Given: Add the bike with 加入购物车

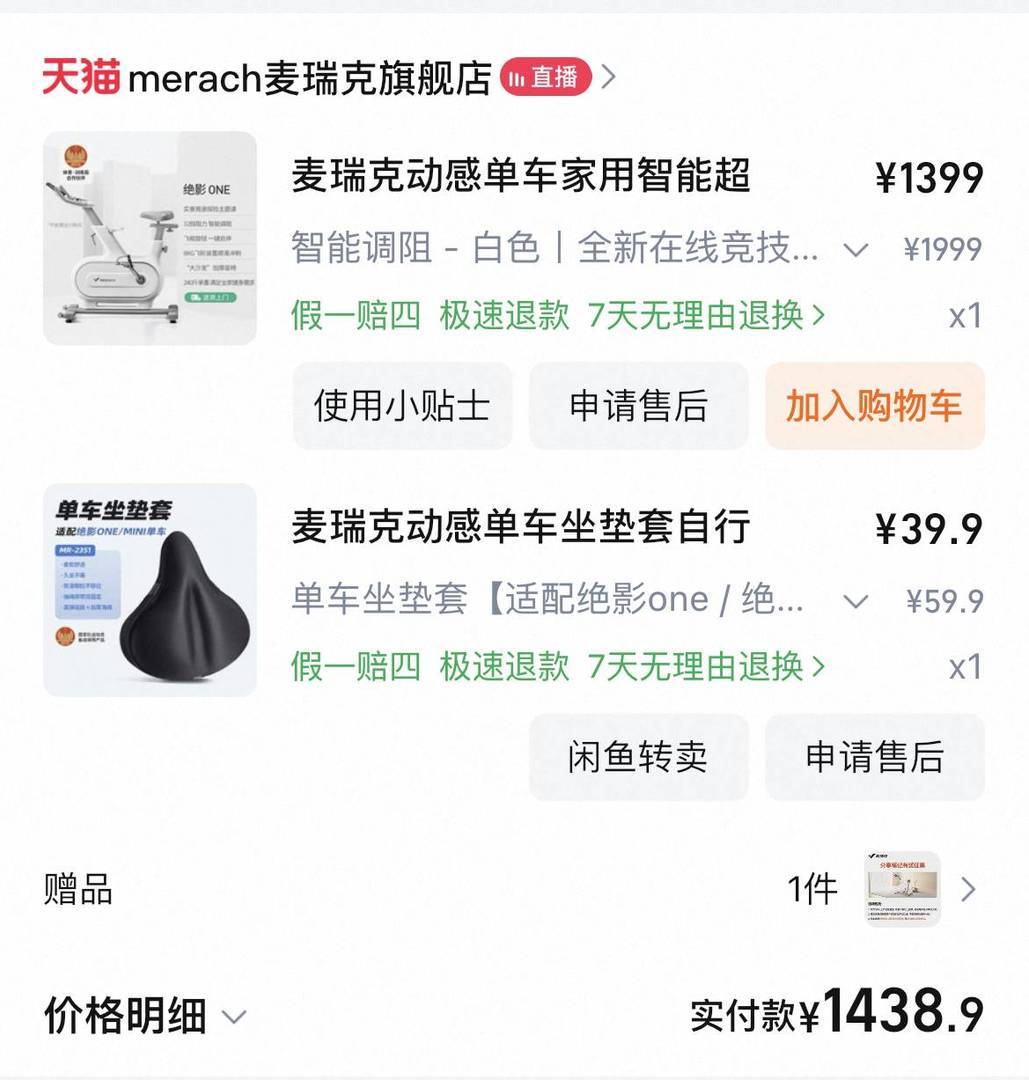Looking at the screenshot, I should pyautogui.click(x=874, y=406).
